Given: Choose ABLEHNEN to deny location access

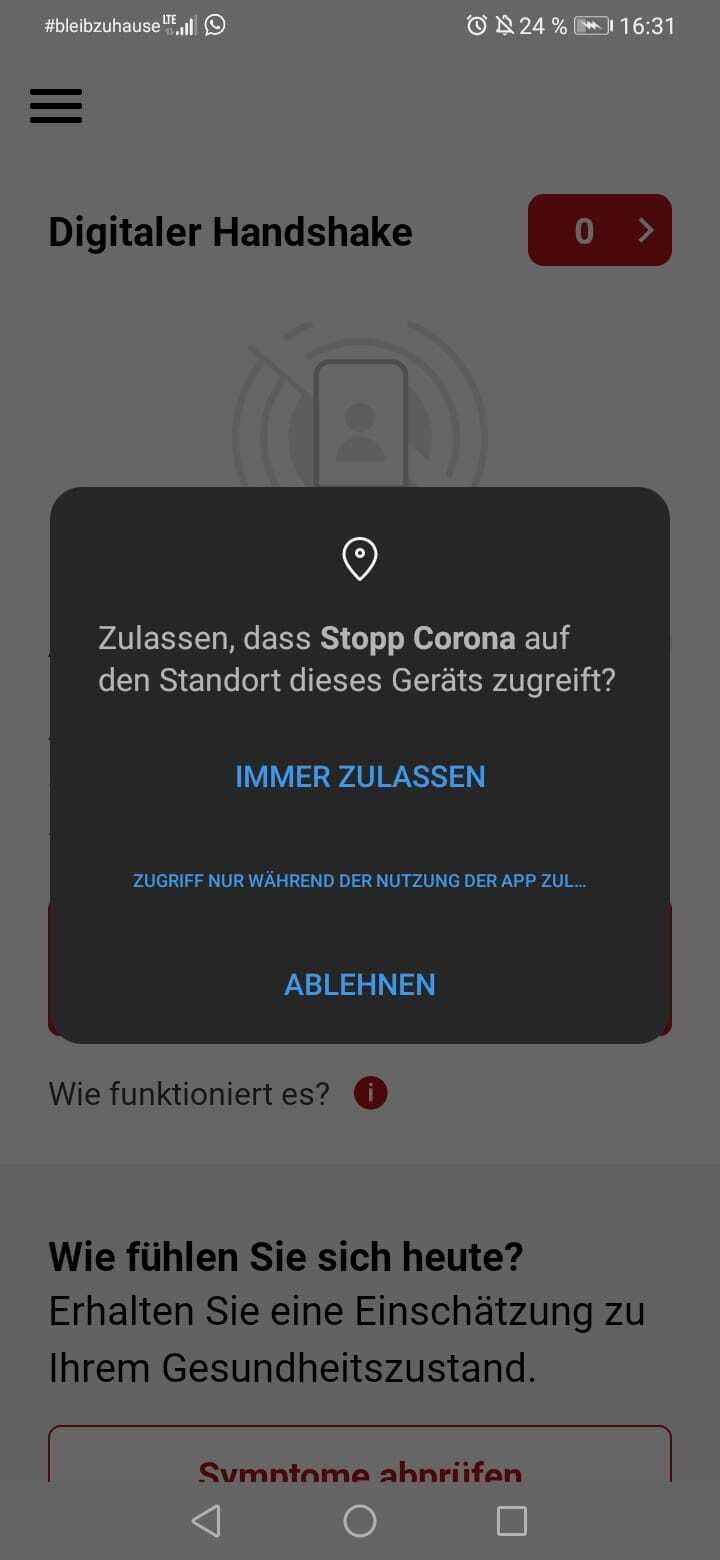Looking at the screenshot, I should pyautogui.click(x=360, y=985).
